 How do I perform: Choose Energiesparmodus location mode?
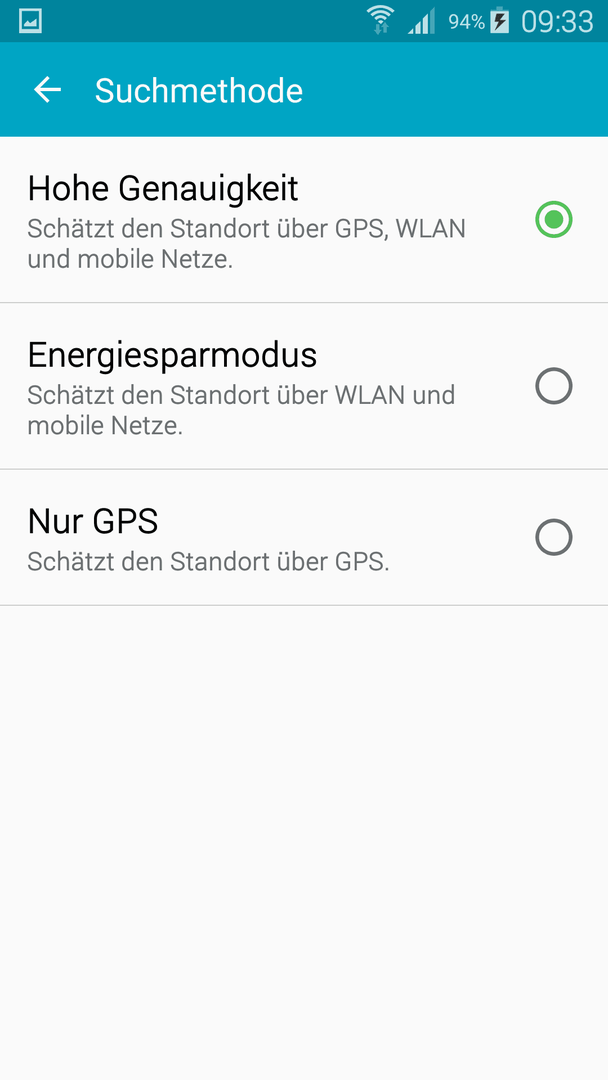pos(304,386)
